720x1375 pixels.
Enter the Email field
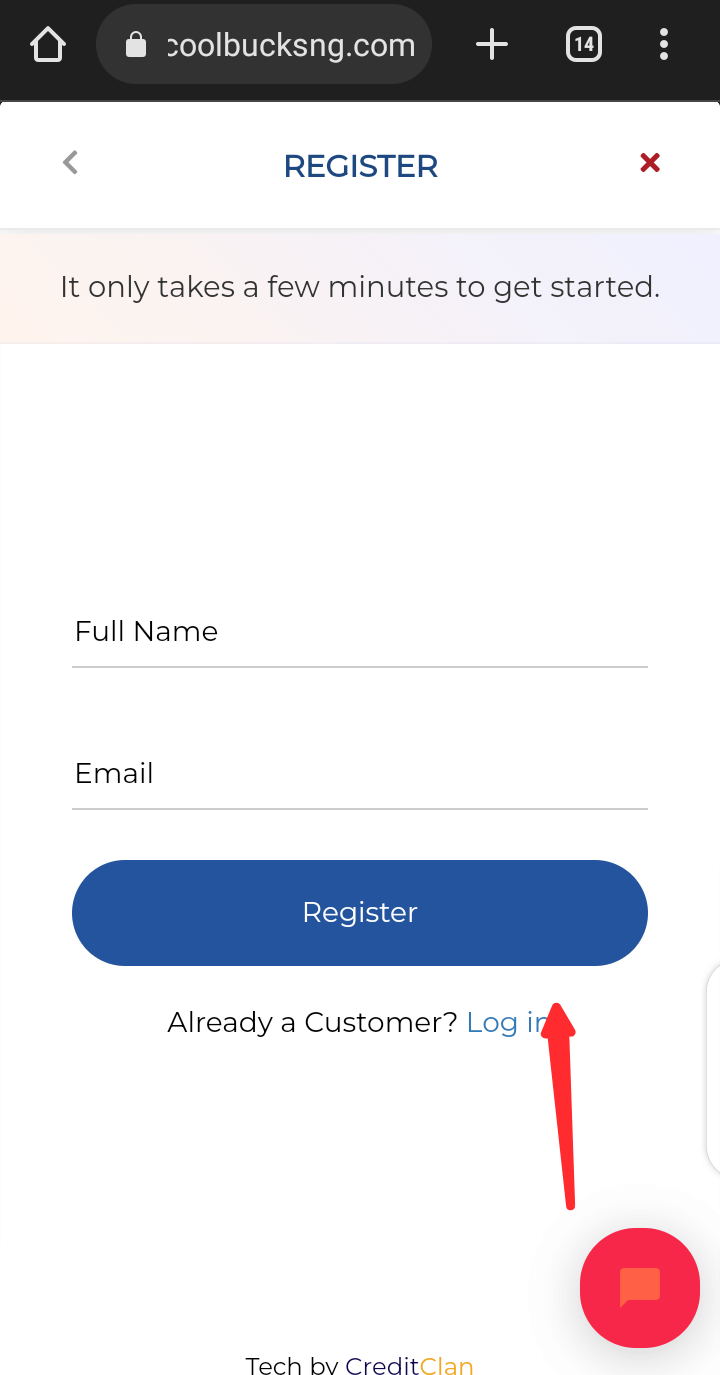tap(360, 774)
